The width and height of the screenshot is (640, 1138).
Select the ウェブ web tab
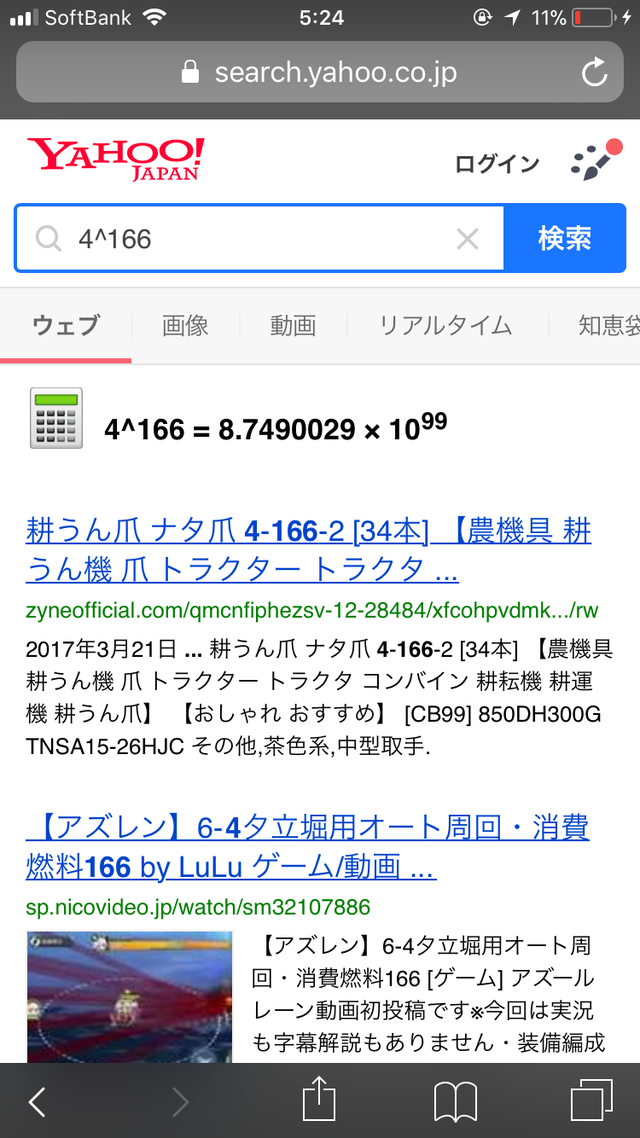66,325
